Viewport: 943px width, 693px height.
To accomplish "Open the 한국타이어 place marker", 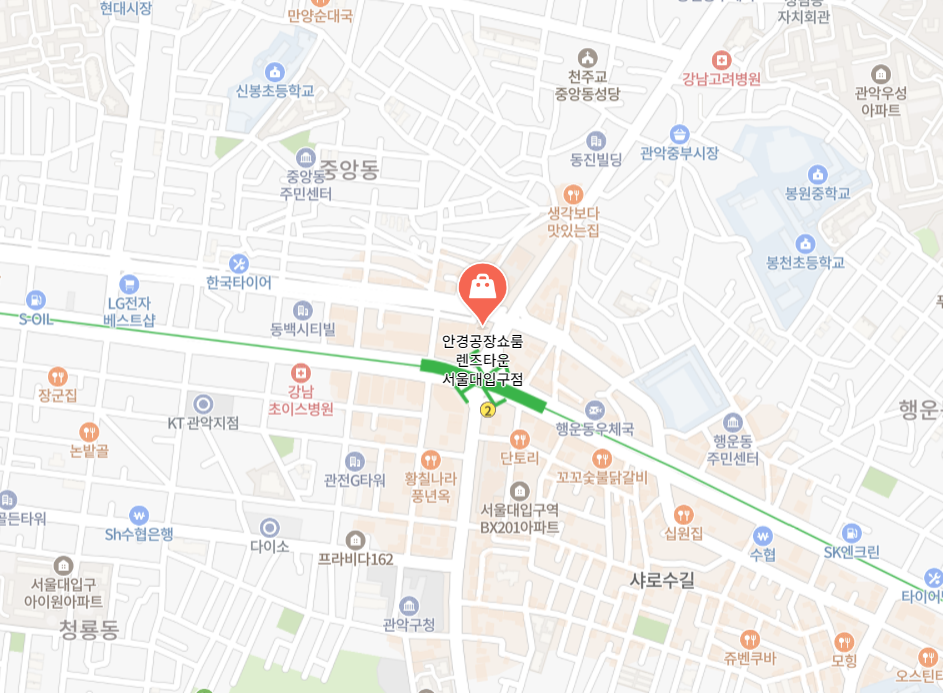I will point(238,264).
